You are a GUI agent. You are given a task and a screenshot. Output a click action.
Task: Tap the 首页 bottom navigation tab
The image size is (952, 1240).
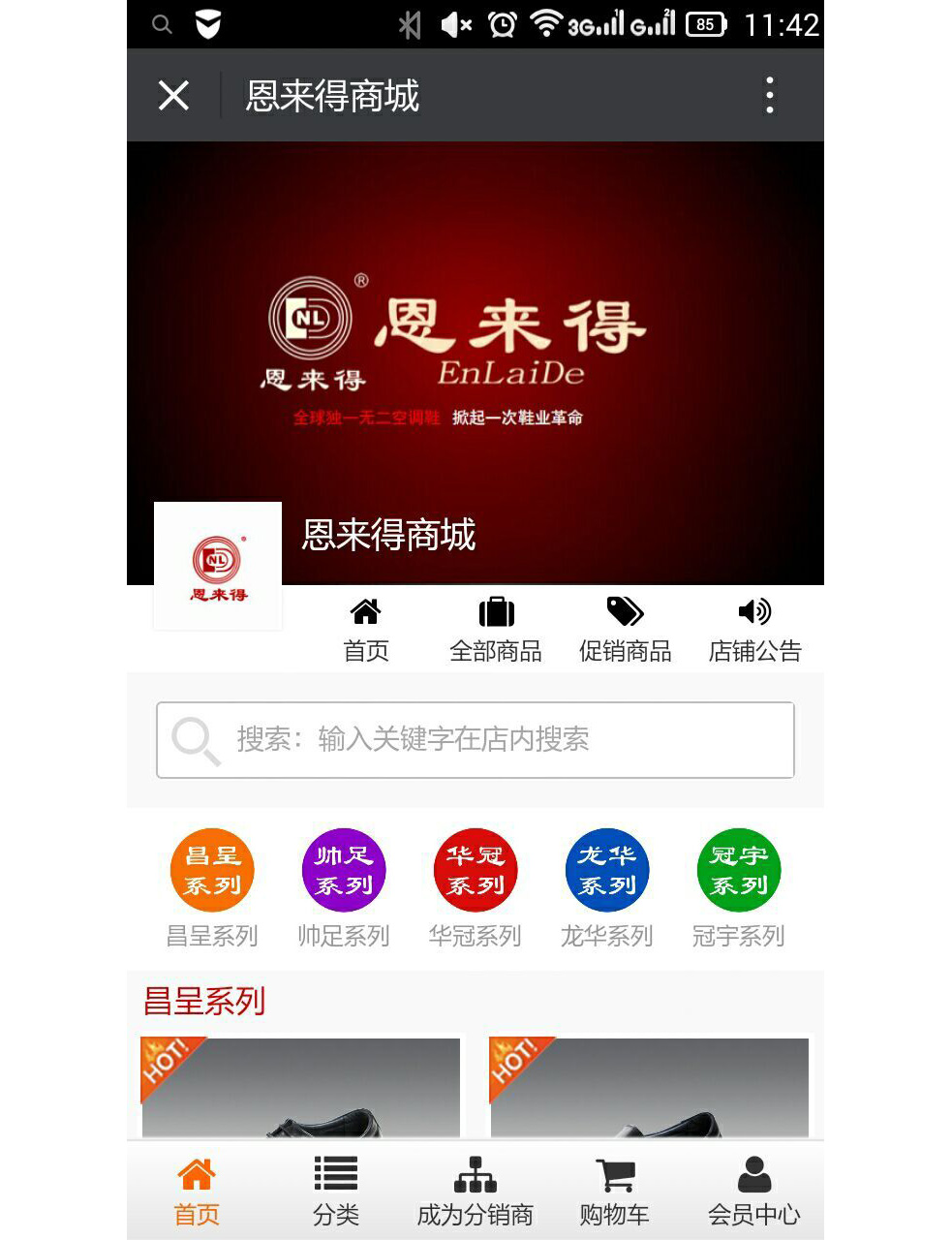tap(197, 1192)
